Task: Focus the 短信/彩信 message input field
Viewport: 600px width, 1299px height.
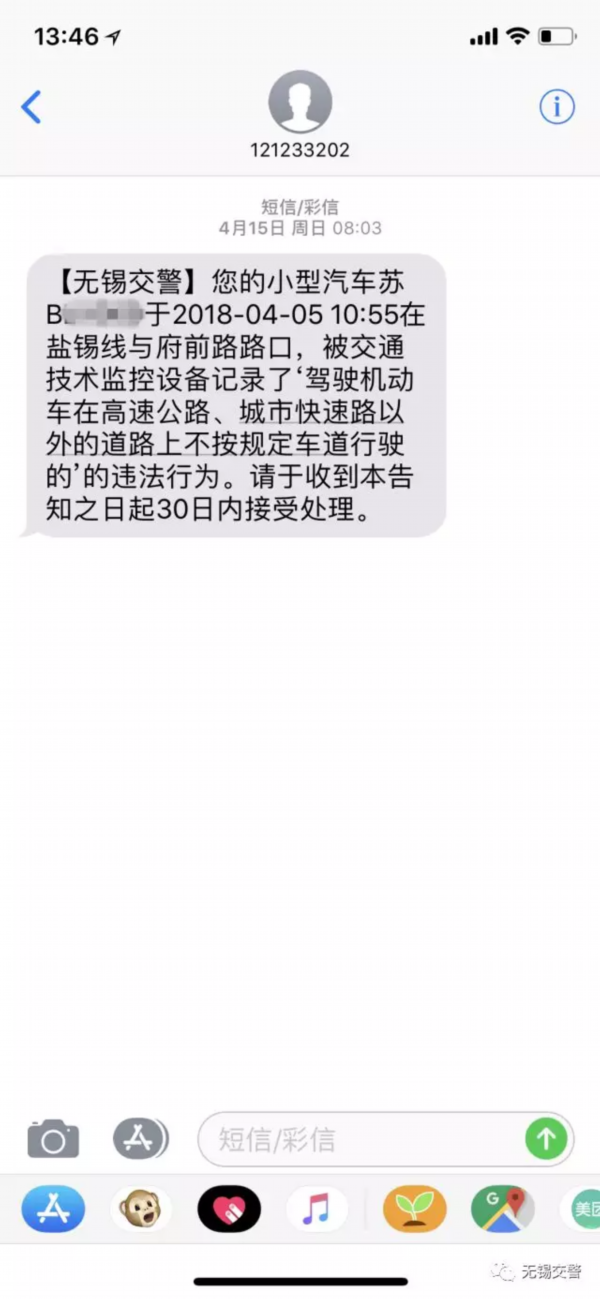Action: (368, 1138)
